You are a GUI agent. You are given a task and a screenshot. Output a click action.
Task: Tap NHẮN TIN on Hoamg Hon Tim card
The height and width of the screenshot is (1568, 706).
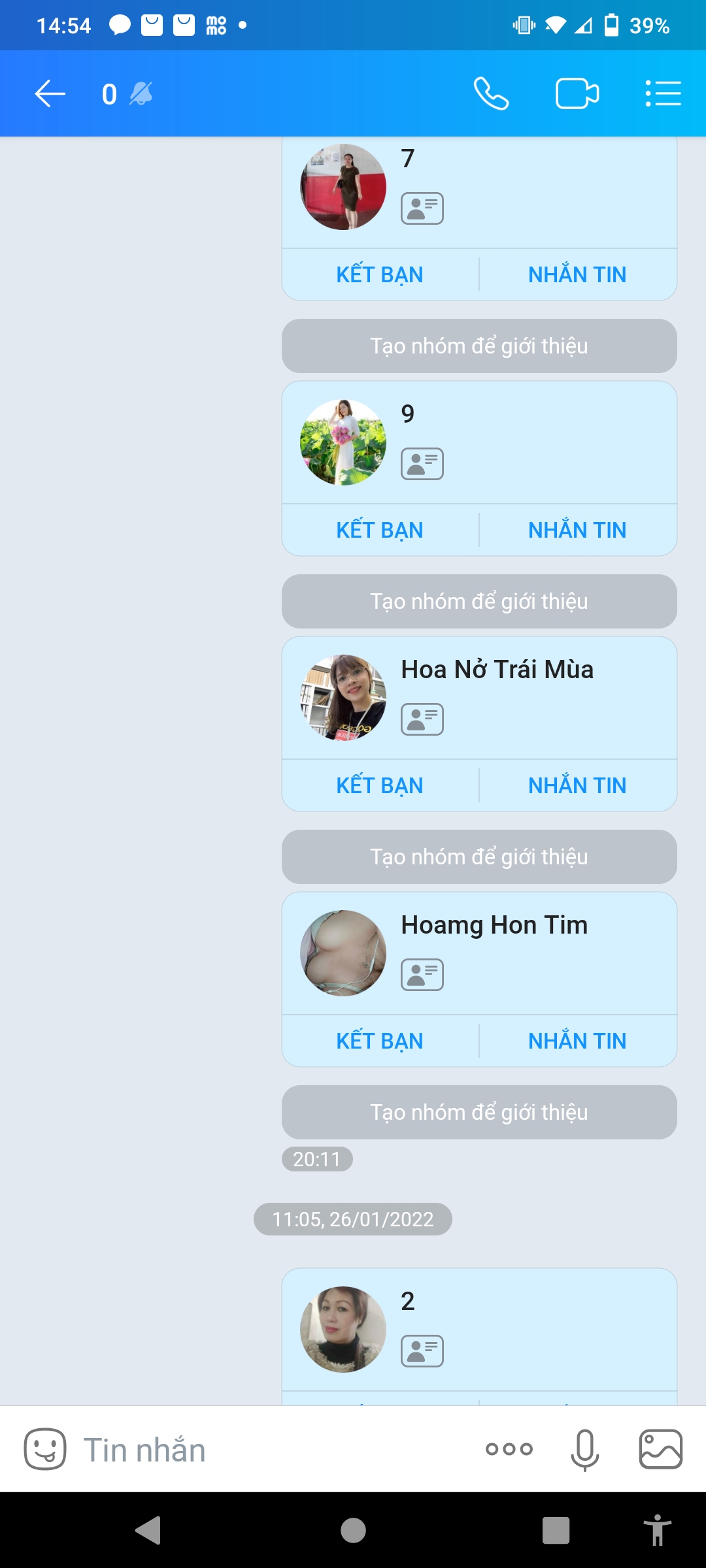click(577, 1041)
